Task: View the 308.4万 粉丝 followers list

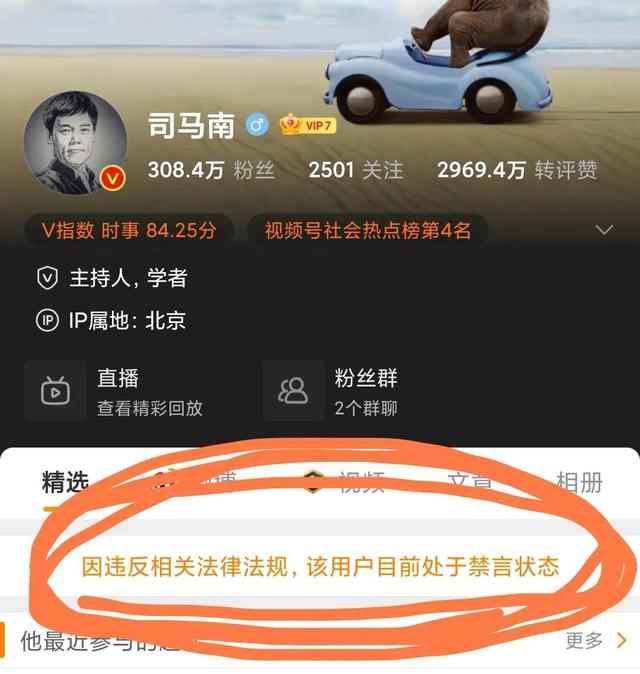Action: pos(211,170)
